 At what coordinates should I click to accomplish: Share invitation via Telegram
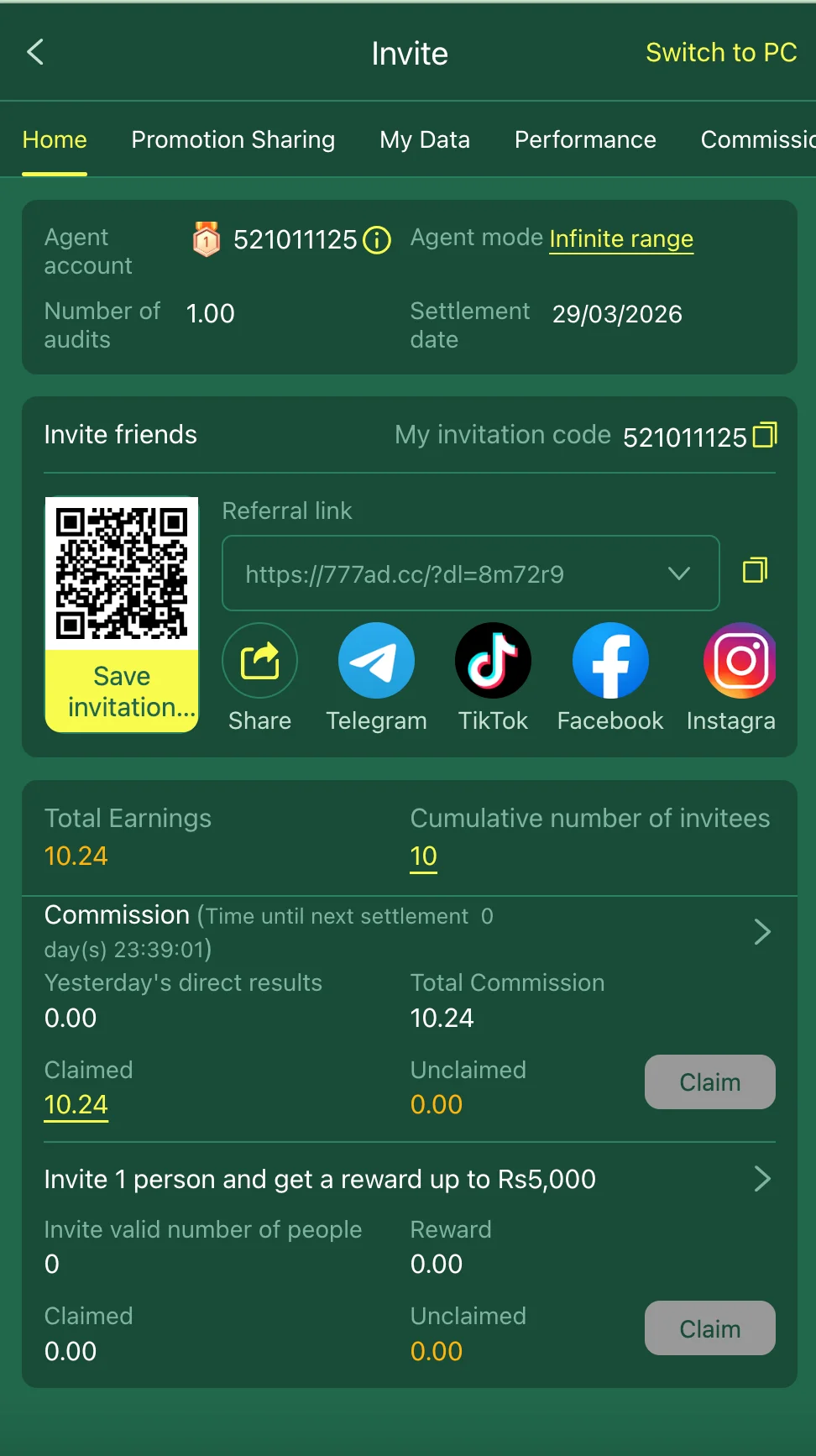tap(376, 661)
